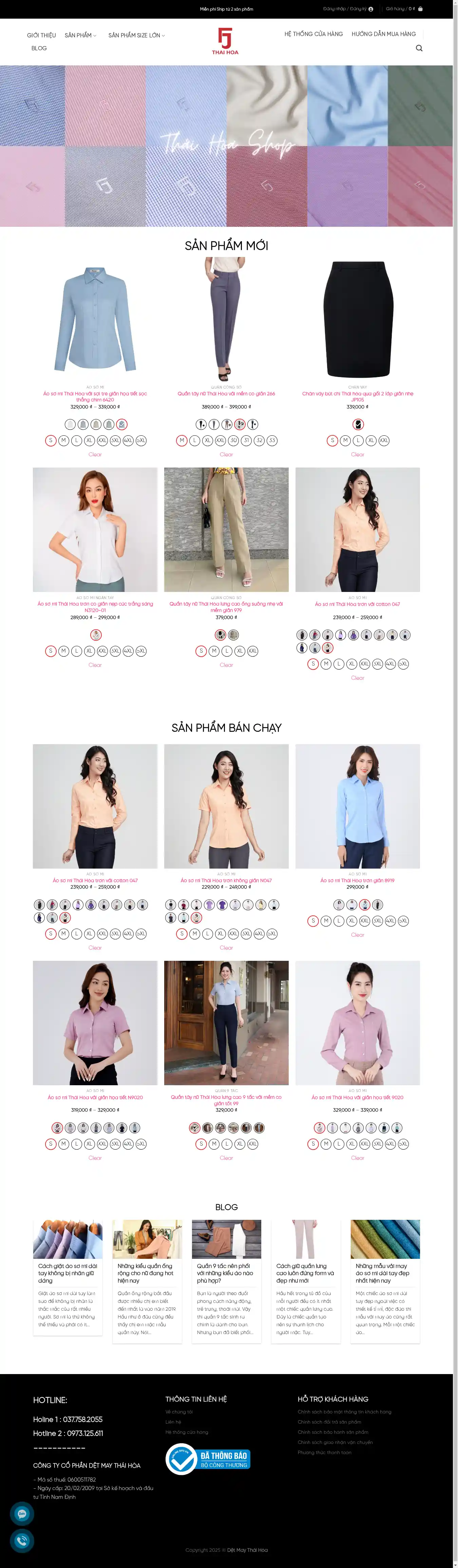Tap the Zalo chat floating button

(22, 1513)
